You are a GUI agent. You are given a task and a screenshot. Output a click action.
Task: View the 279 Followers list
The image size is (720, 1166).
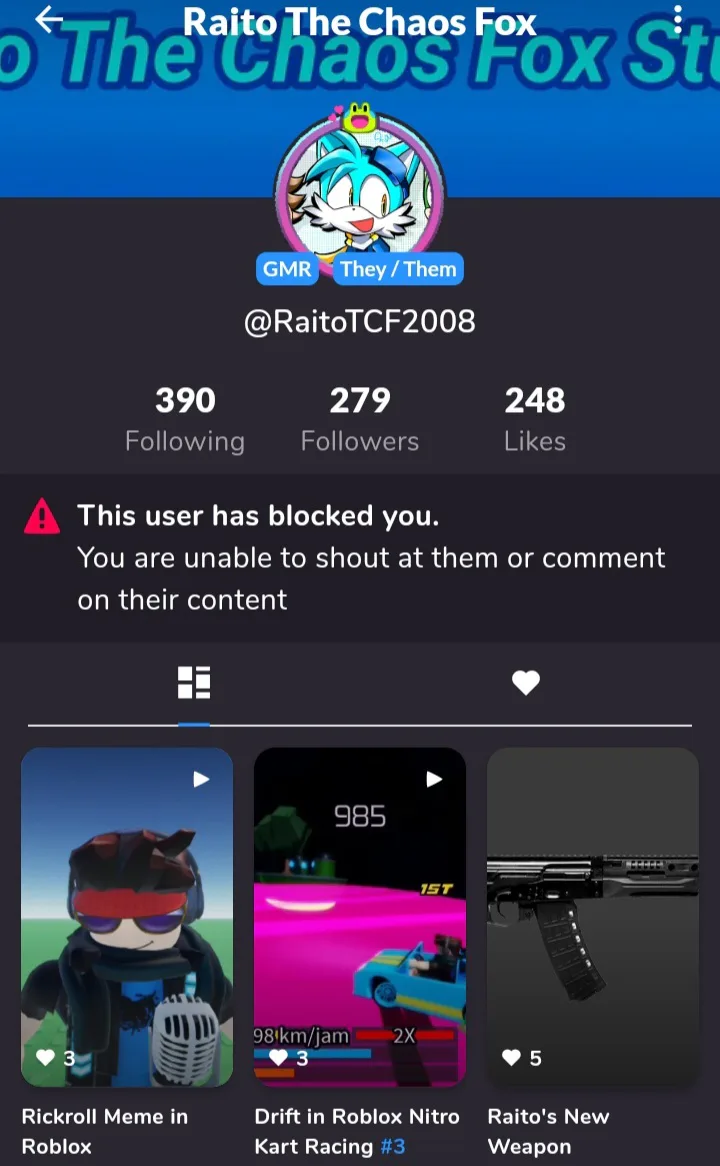[360, 419]
